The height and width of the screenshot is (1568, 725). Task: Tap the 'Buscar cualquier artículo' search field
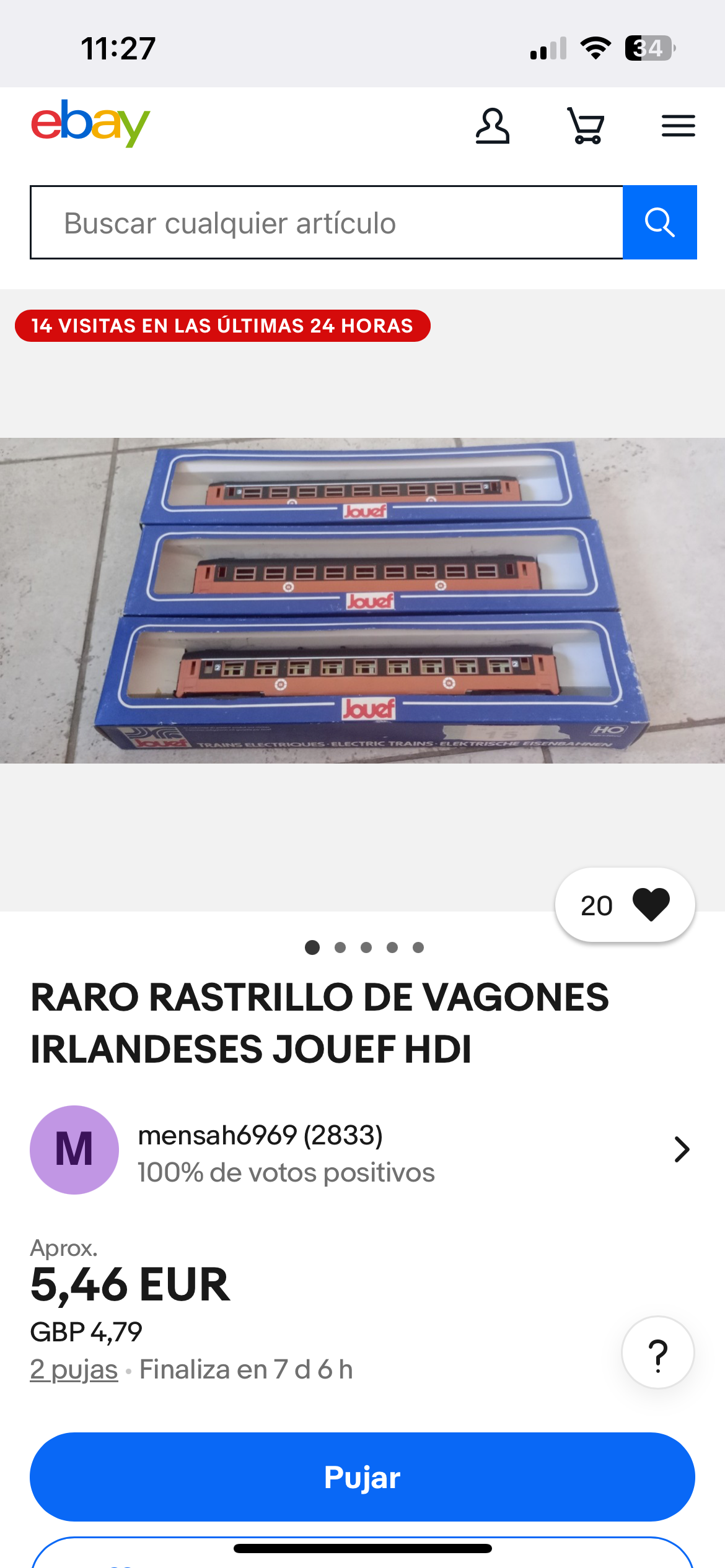[x=327, y=223]
